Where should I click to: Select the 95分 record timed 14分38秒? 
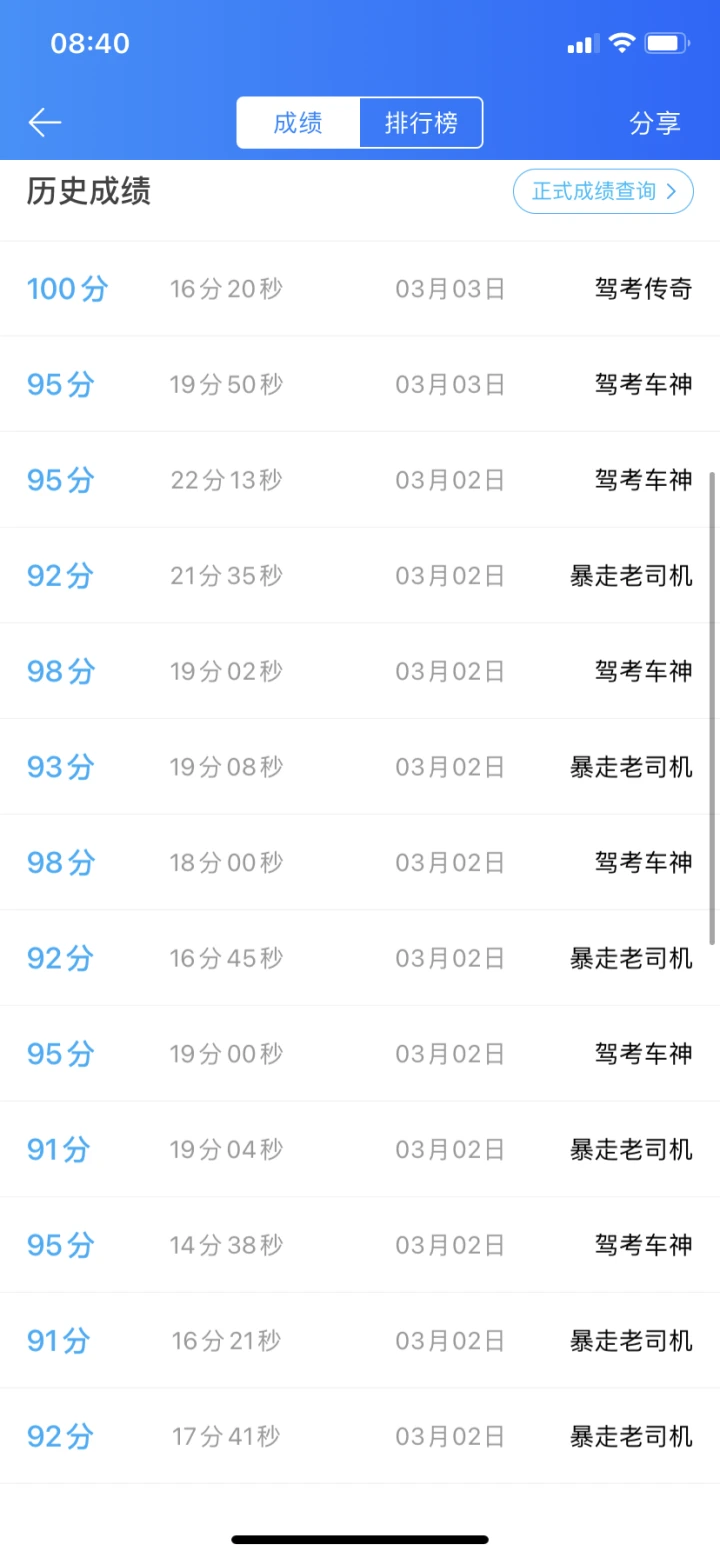[x=360, y=1245]
